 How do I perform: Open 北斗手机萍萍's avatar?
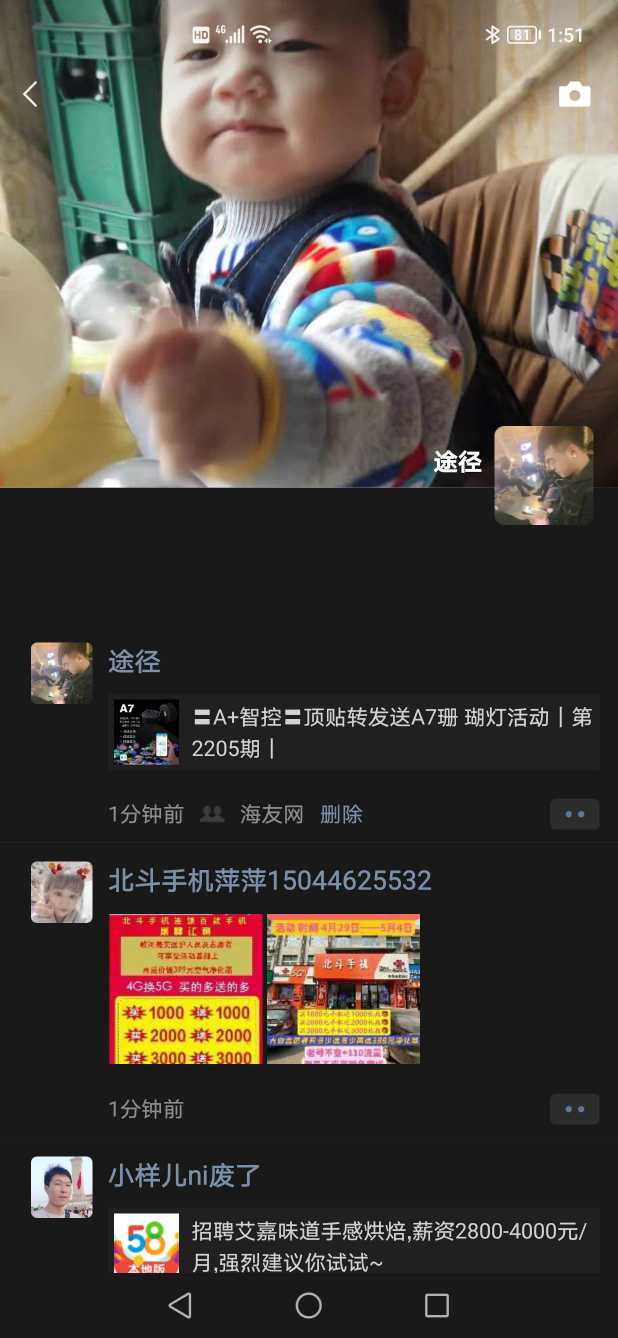(61, 892)
